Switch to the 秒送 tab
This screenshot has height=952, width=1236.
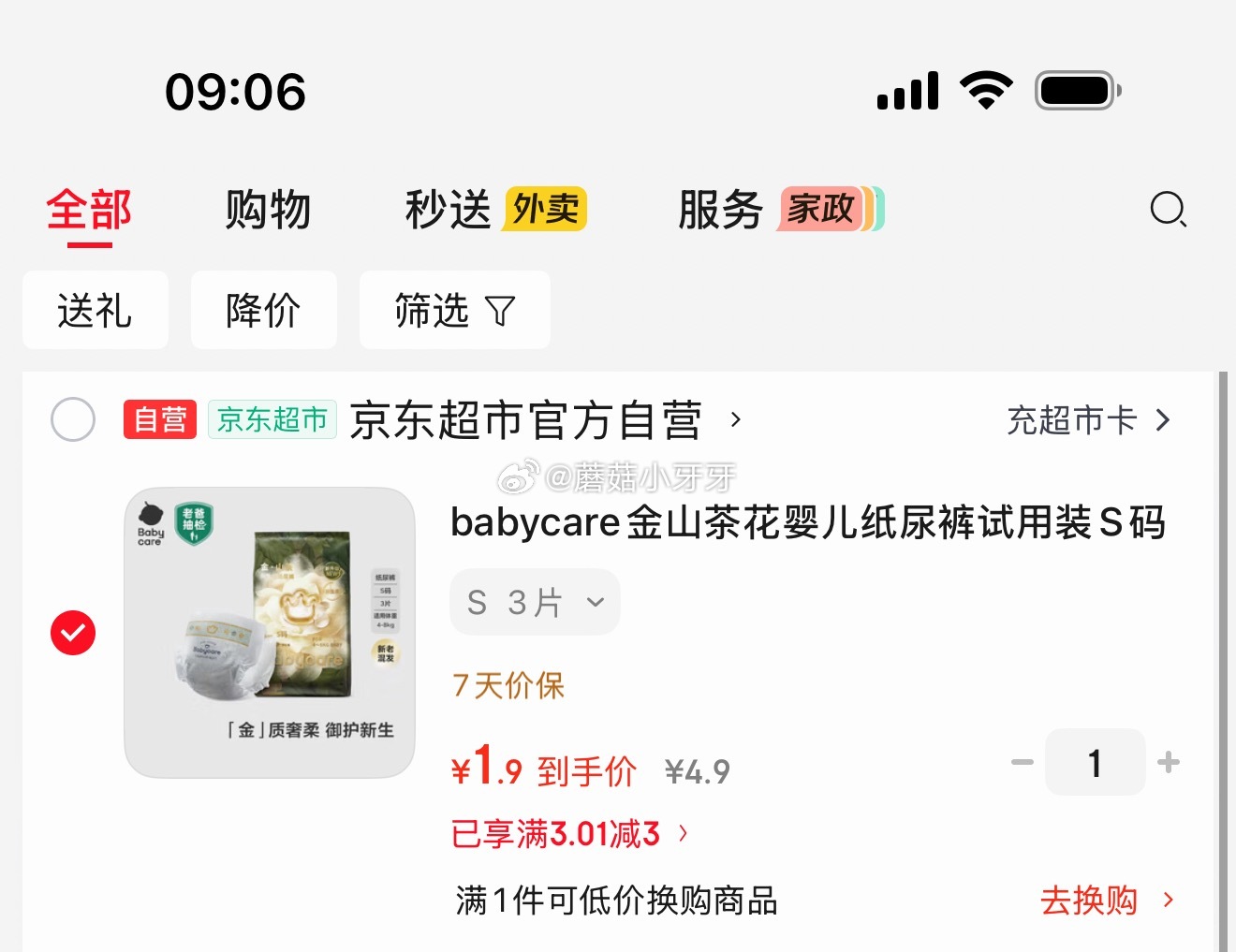click(448, 210)
